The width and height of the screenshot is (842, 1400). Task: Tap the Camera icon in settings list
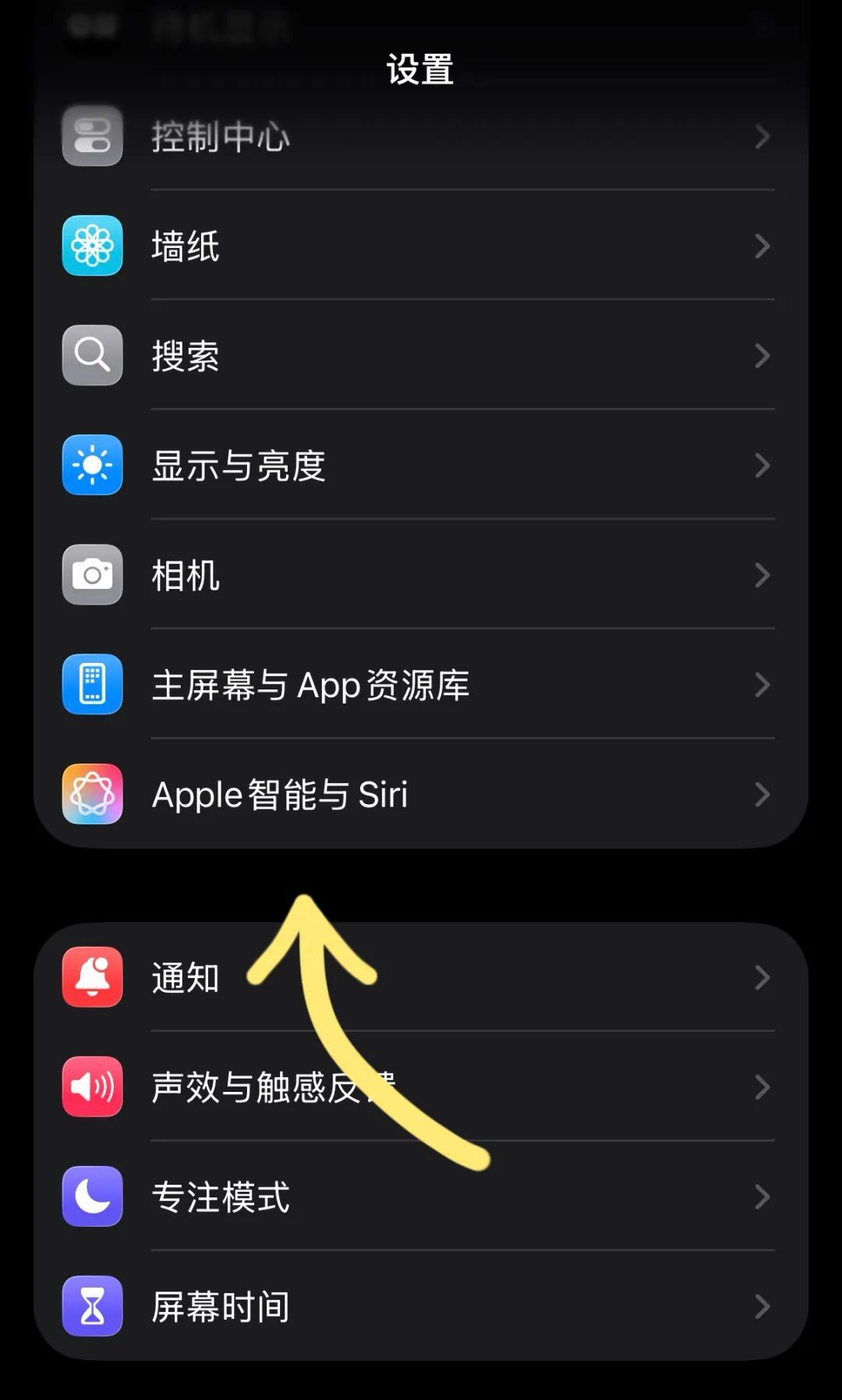click(x=92, y=576)
